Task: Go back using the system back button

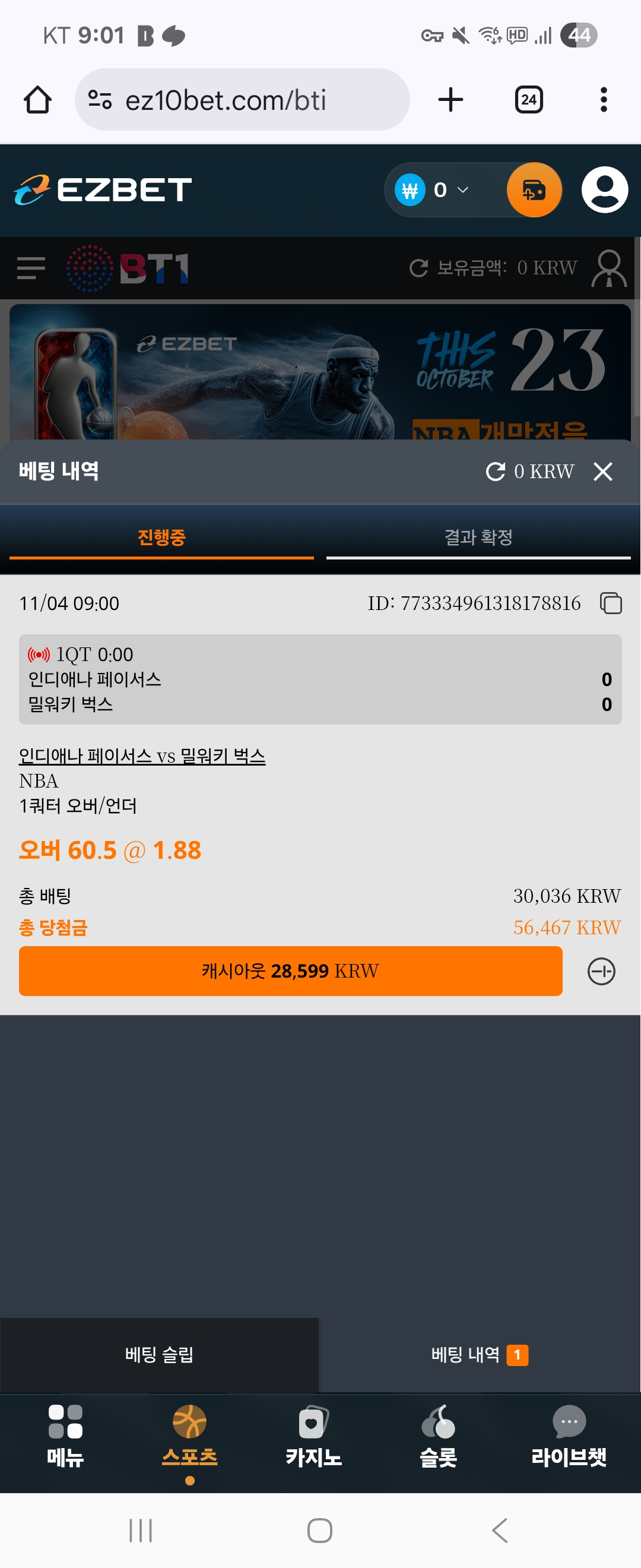Action: point(499,1530)
